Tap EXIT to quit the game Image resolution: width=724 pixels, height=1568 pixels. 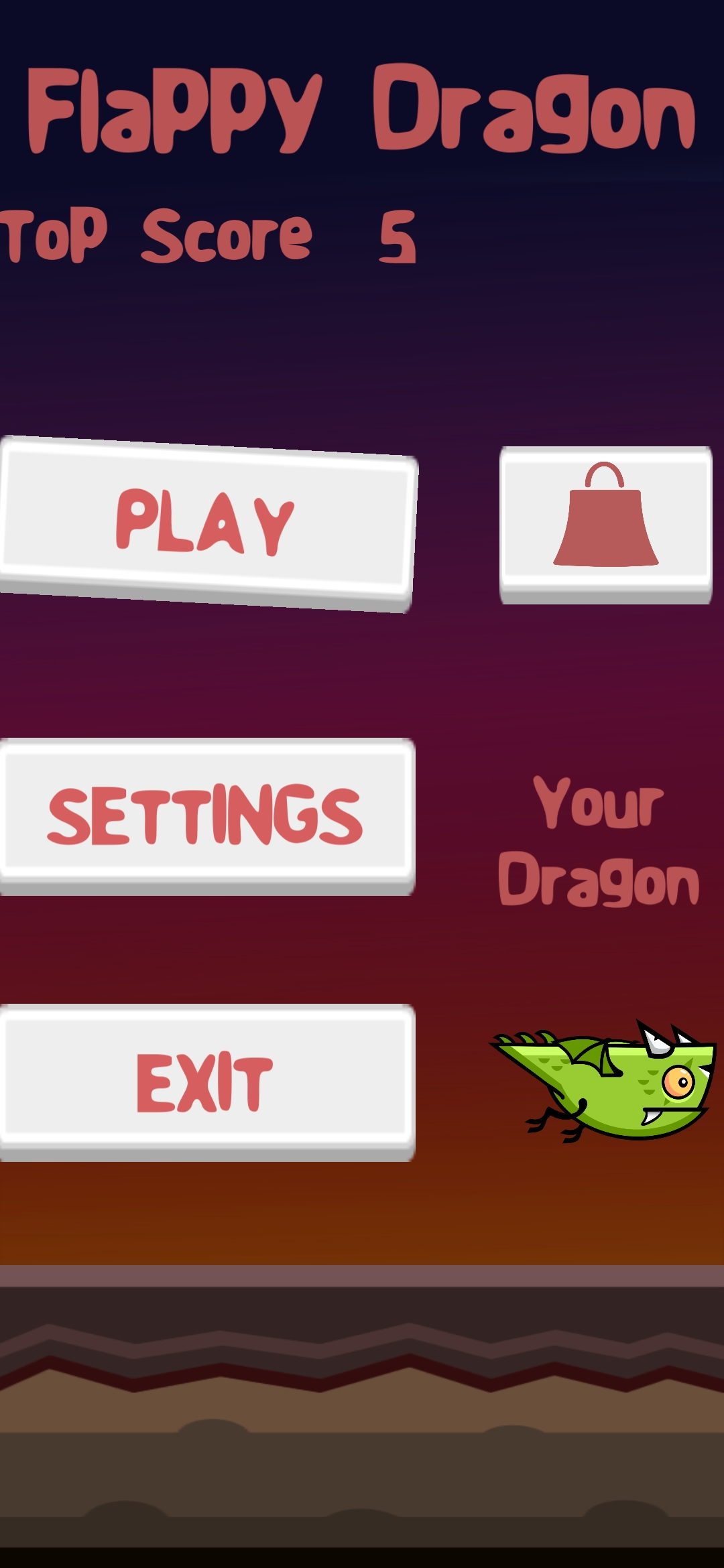click(x=206, y=1081)
